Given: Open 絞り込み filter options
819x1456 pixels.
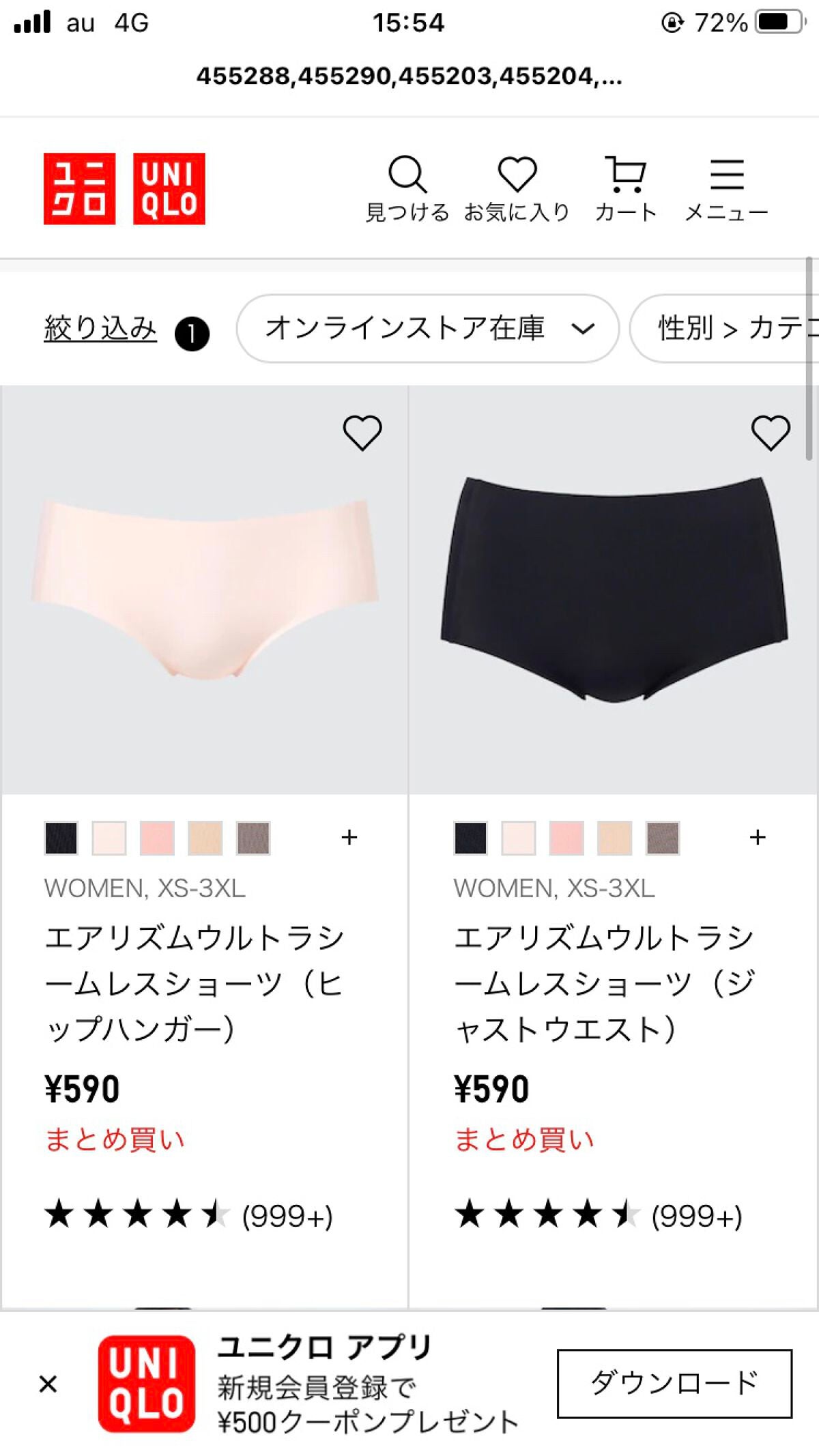Looking at the screenshot, I should click(x=100, y=328).
